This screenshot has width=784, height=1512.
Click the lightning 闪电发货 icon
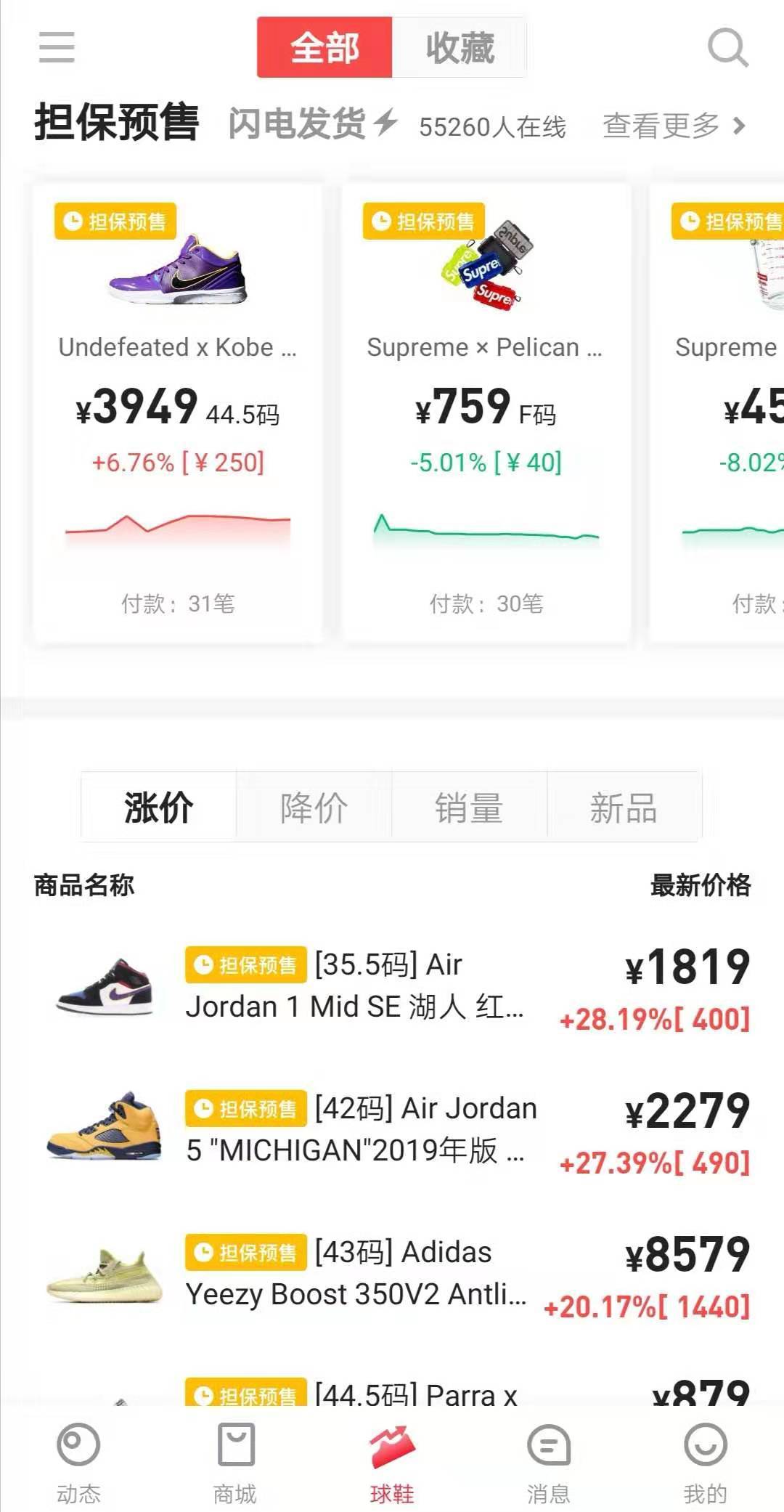[385, 122]
